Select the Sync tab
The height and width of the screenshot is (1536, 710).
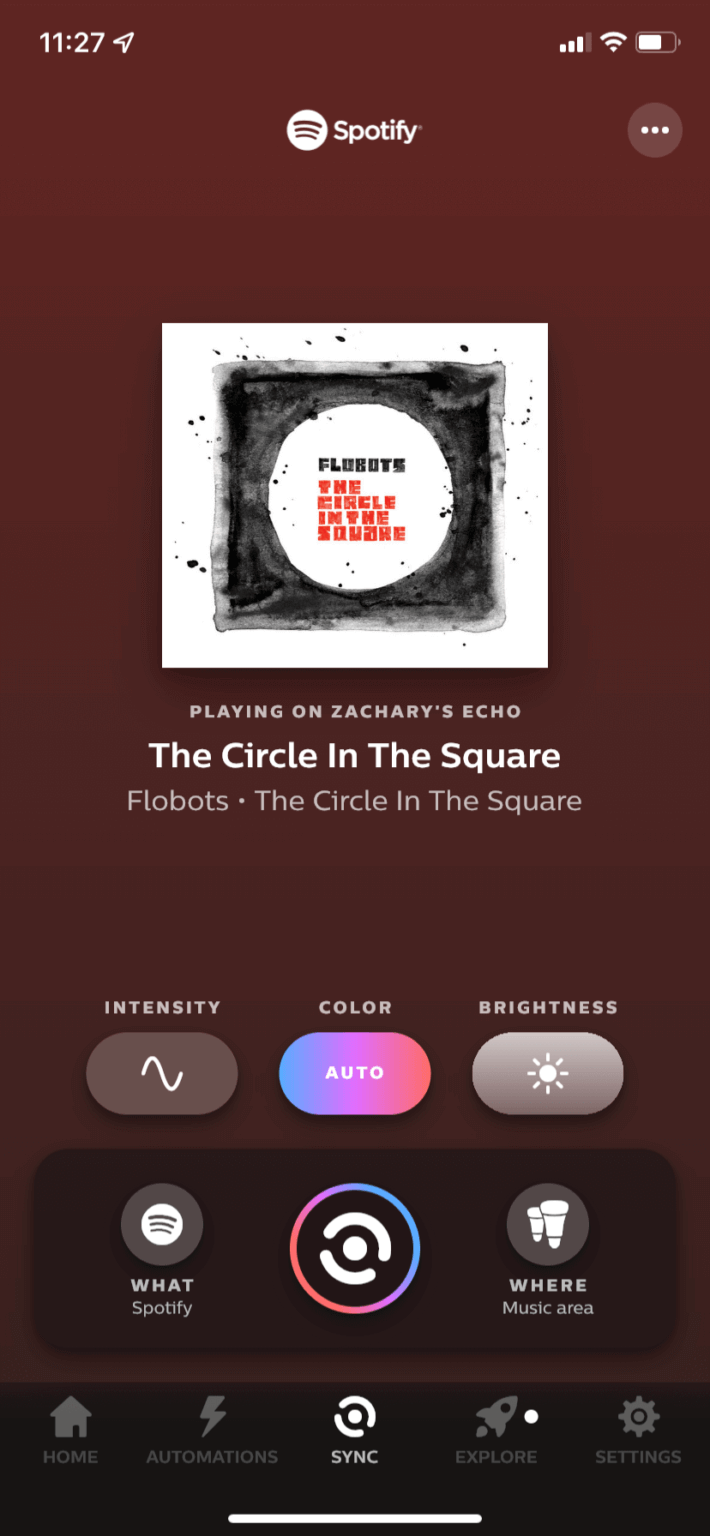click(x=355, y=1430)
